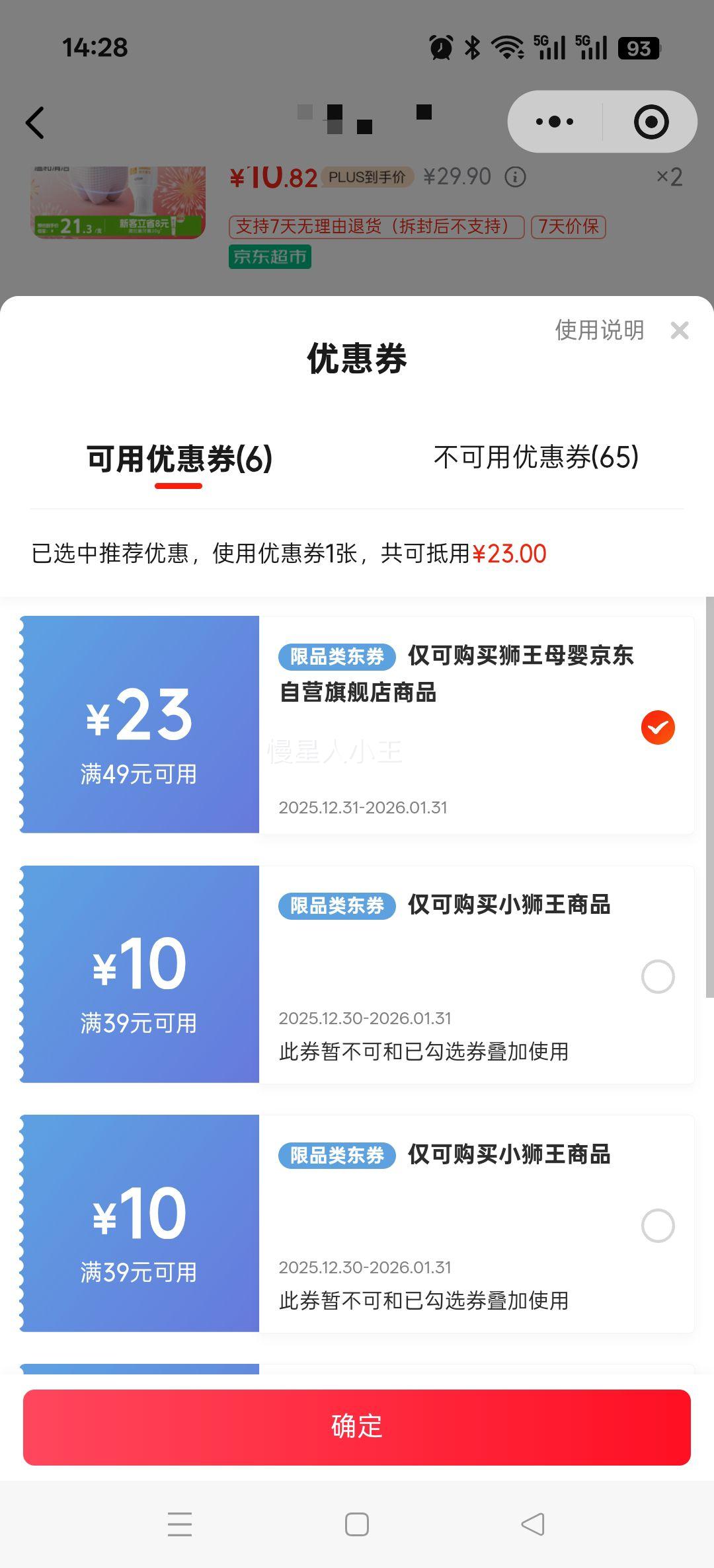Tap the 5G signal indicator

(x=549, y=44)
